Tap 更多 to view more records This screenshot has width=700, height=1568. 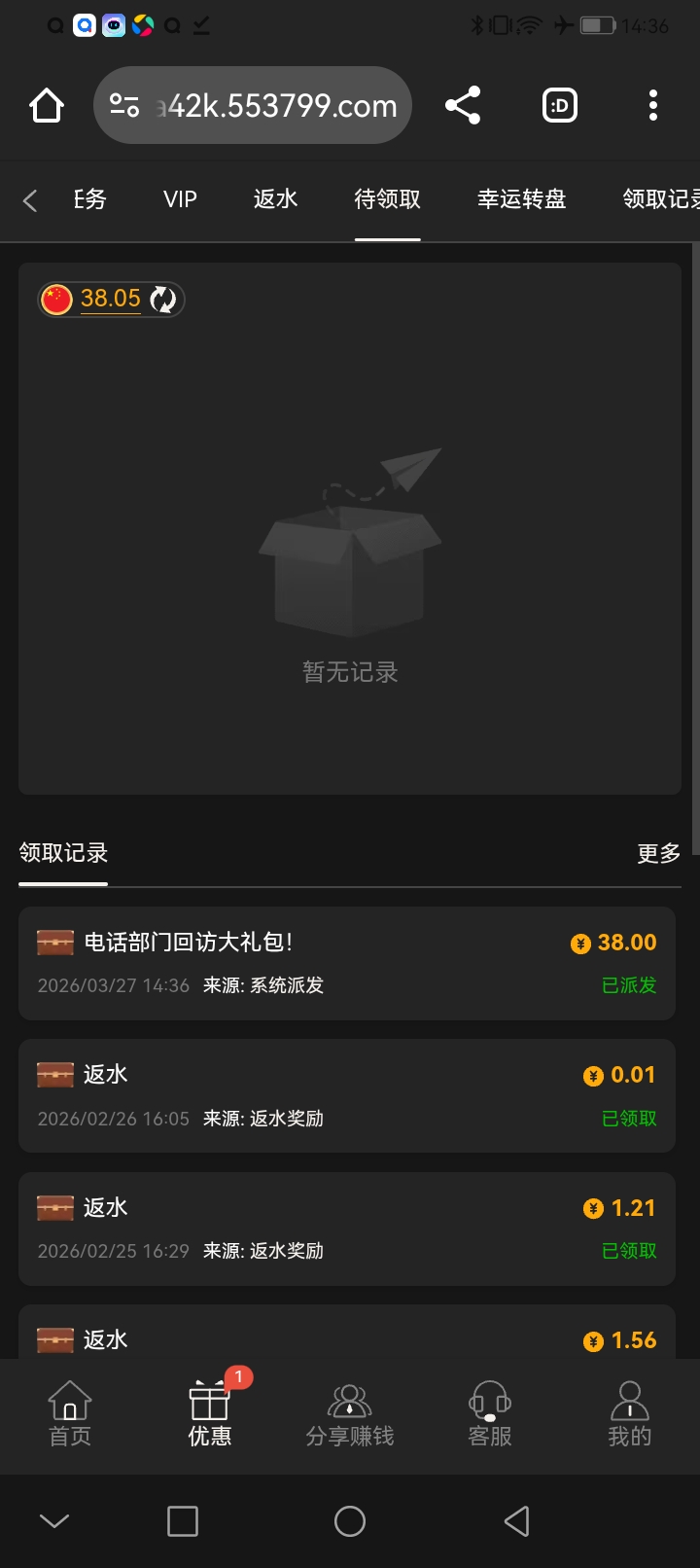pos(658,853)
